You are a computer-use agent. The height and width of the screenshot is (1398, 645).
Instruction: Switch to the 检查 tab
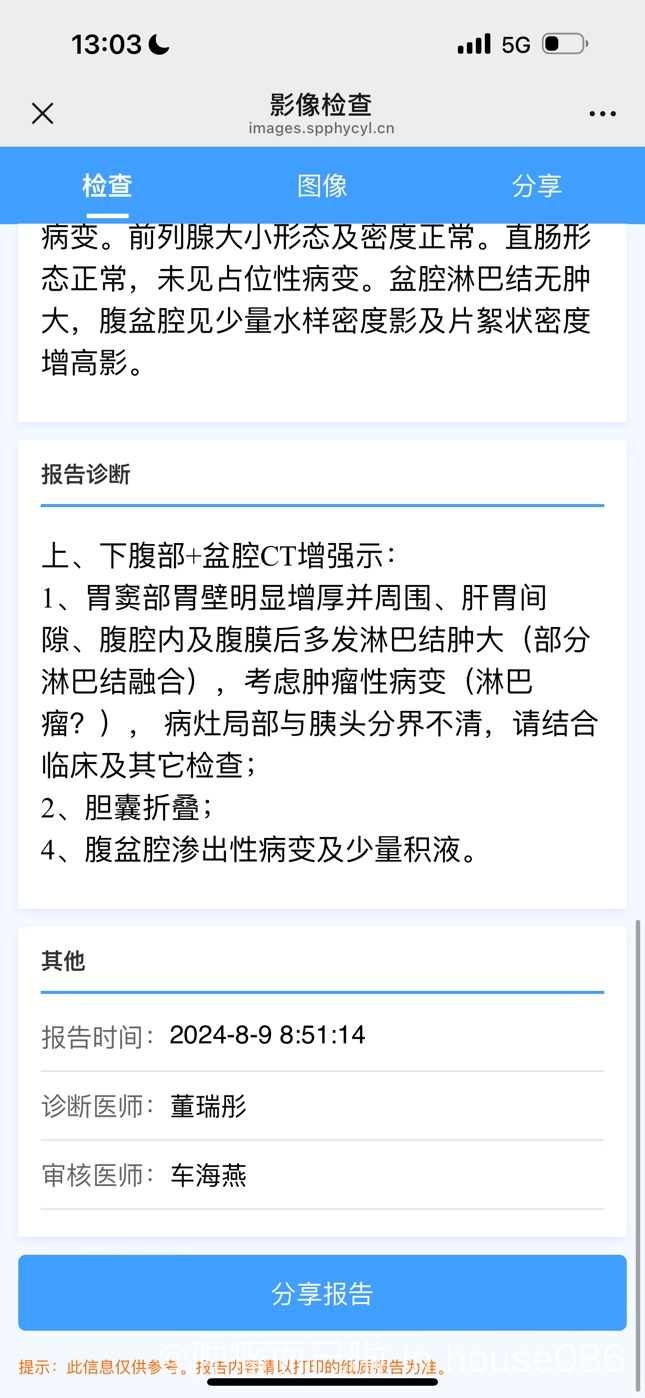(107, 185)
